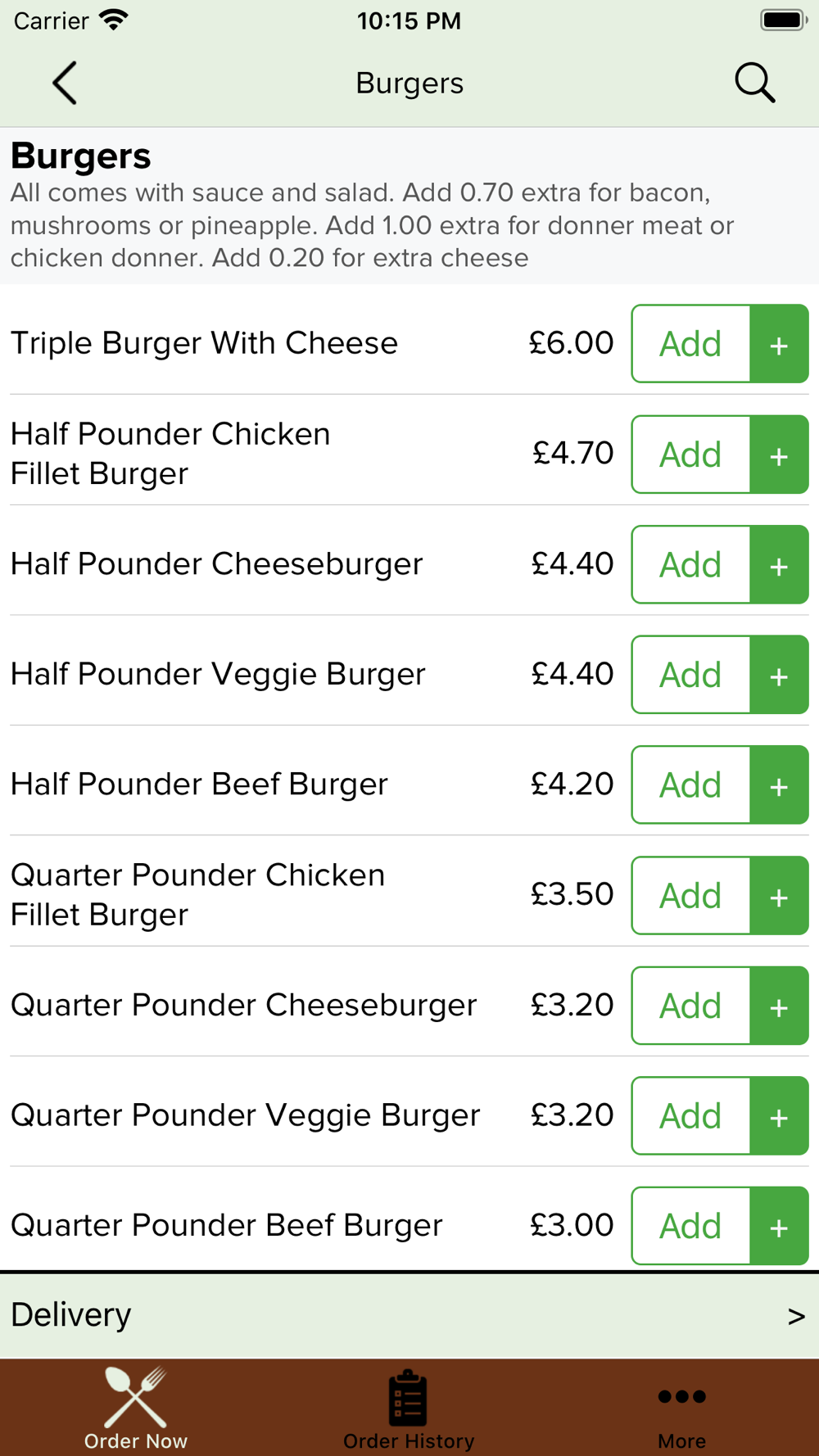The height and width of the screenshot is (1456, 819).
Task: Add Quarter Pounder Veggie Burger
Action: pyautogui.click(x=720, y=1116)
